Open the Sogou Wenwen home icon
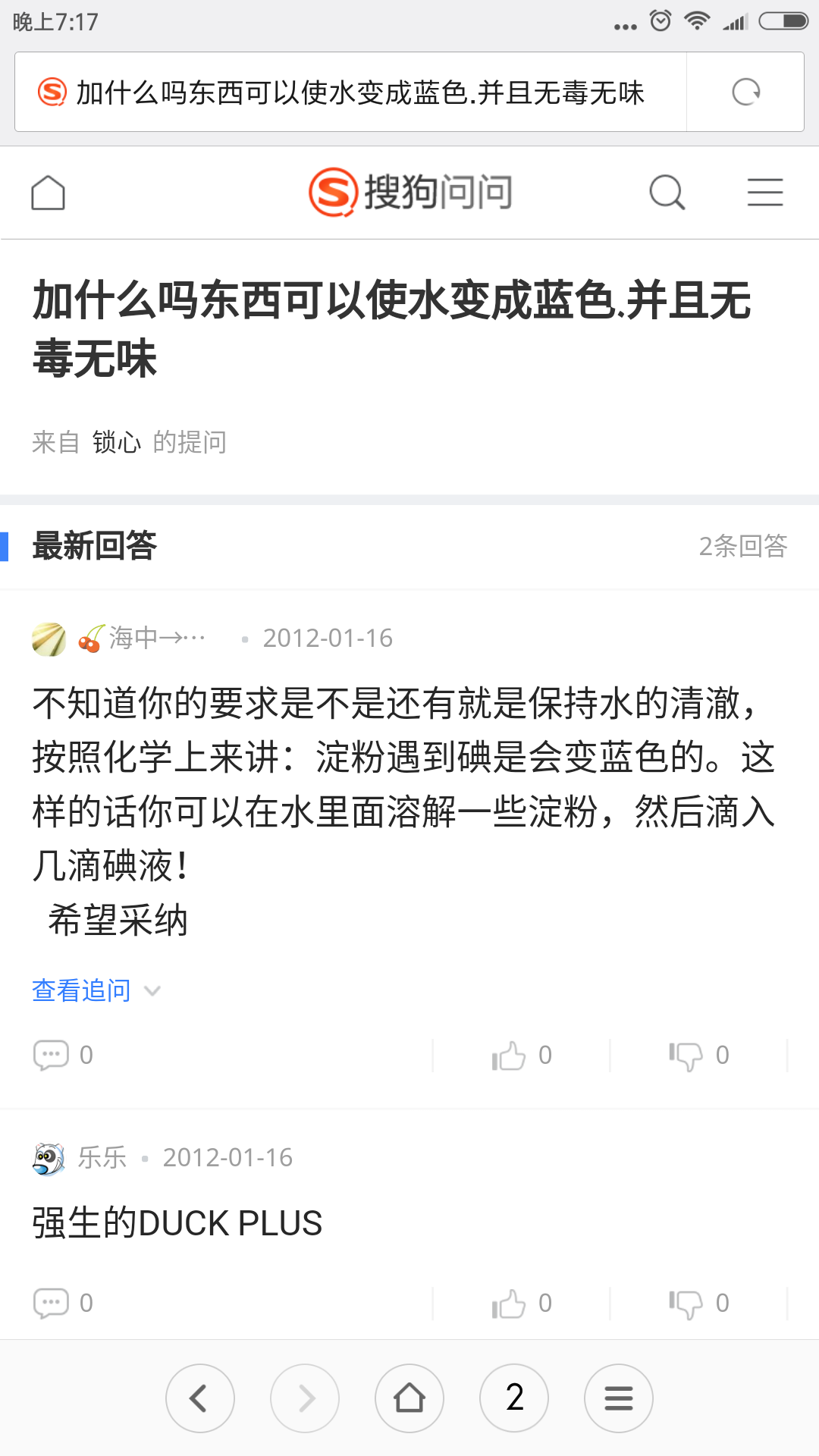 coord(48,193)
